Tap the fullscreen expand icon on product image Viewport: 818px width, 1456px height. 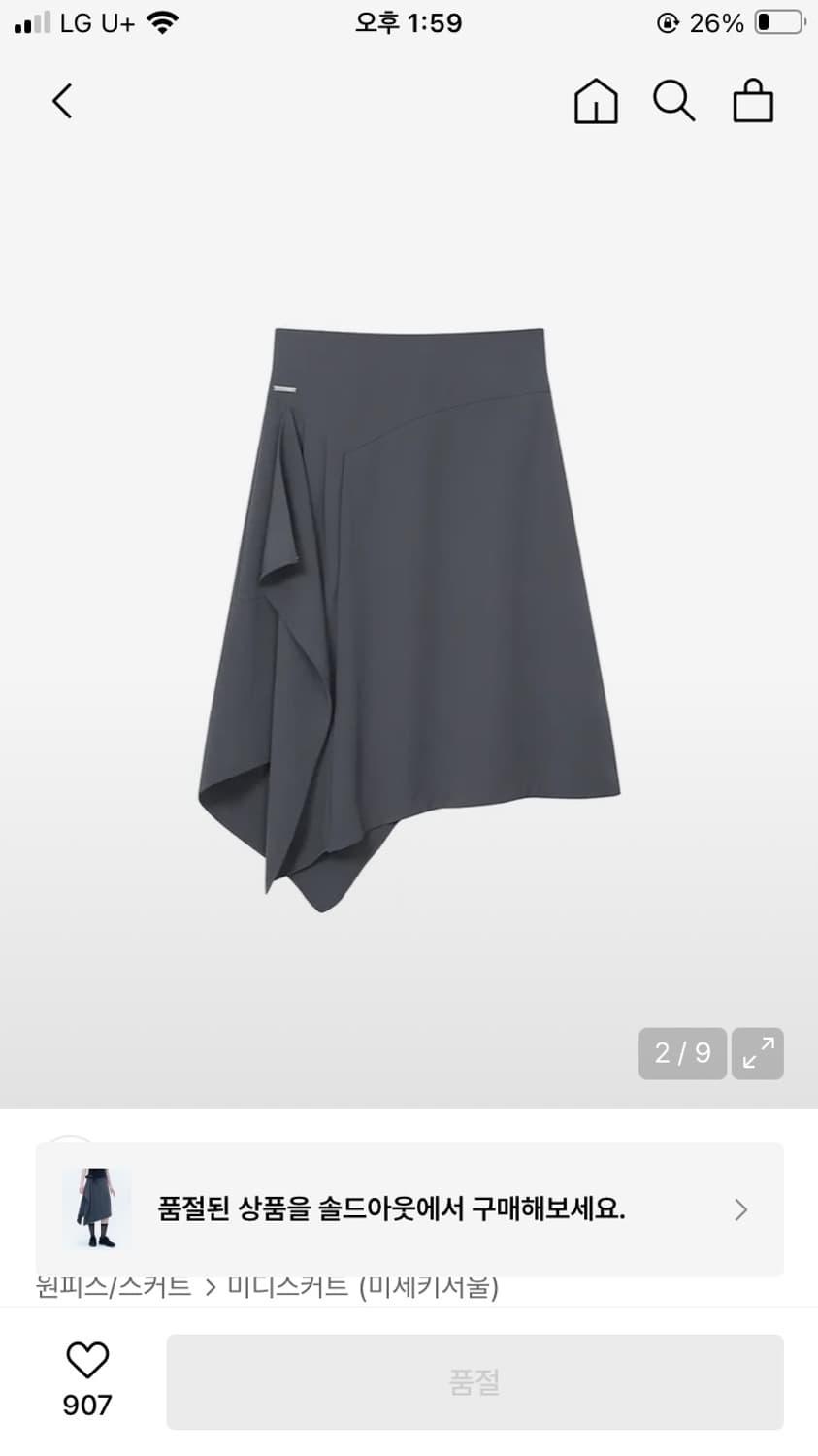758,1053
